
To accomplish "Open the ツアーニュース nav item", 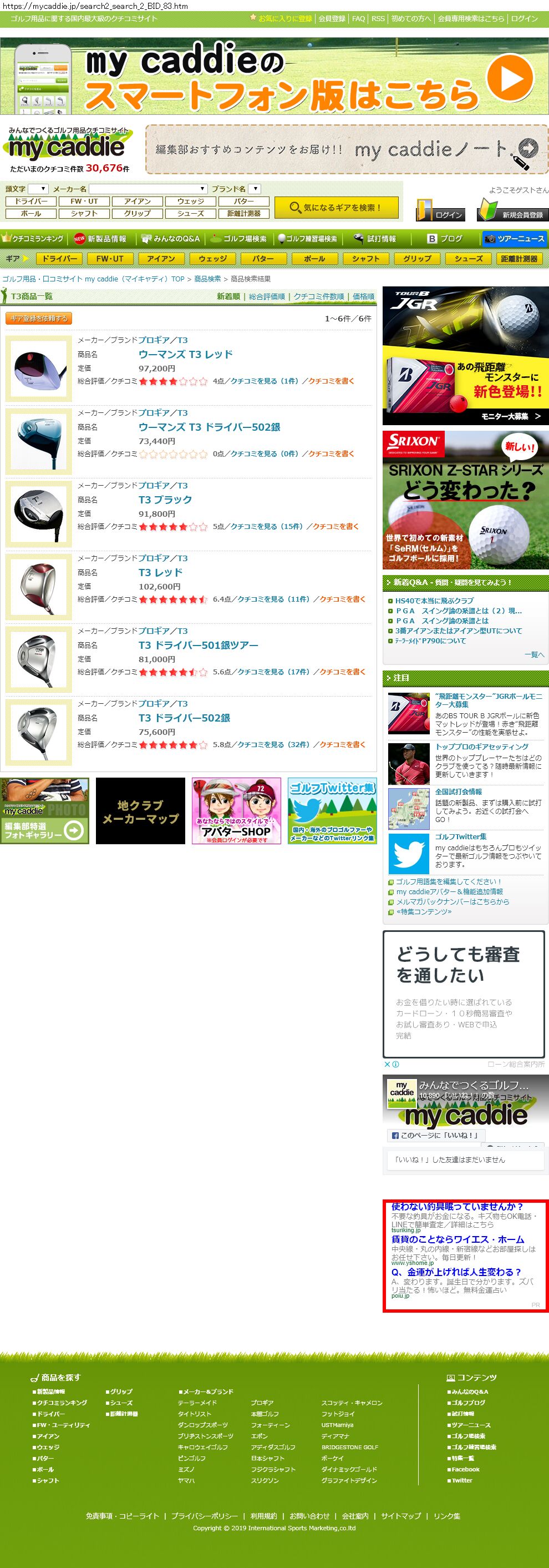I will pos(515,239).
